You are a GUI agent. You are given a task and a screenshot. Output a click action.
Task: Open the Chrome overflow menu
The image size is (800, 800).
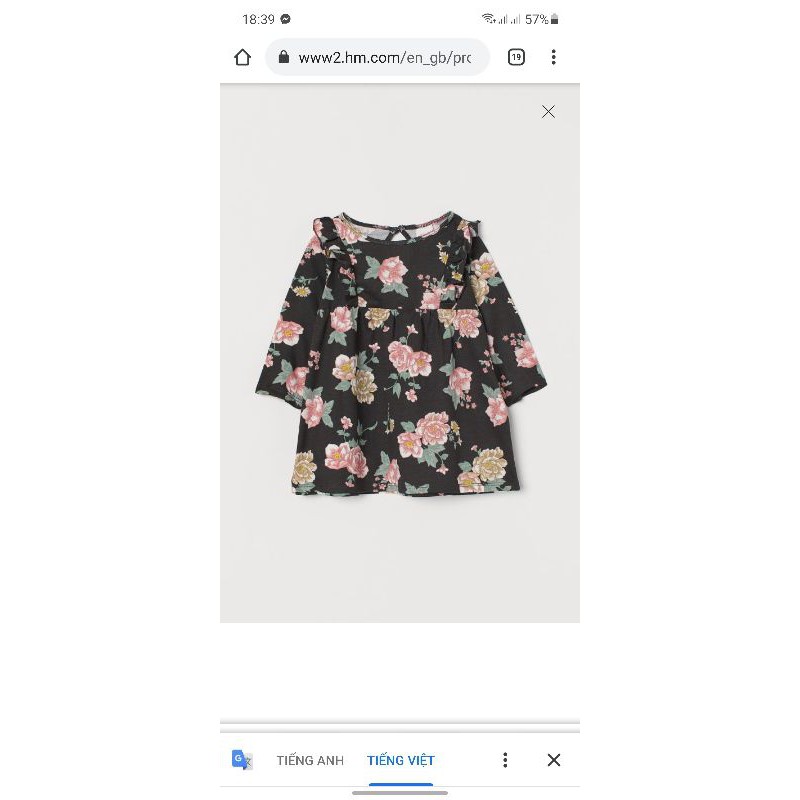553,57
